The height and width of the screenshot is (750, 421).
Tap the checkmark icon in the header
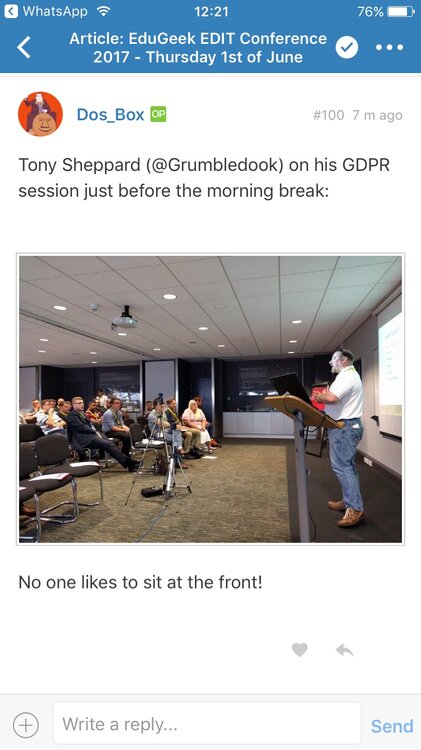[x=347, y=47]
